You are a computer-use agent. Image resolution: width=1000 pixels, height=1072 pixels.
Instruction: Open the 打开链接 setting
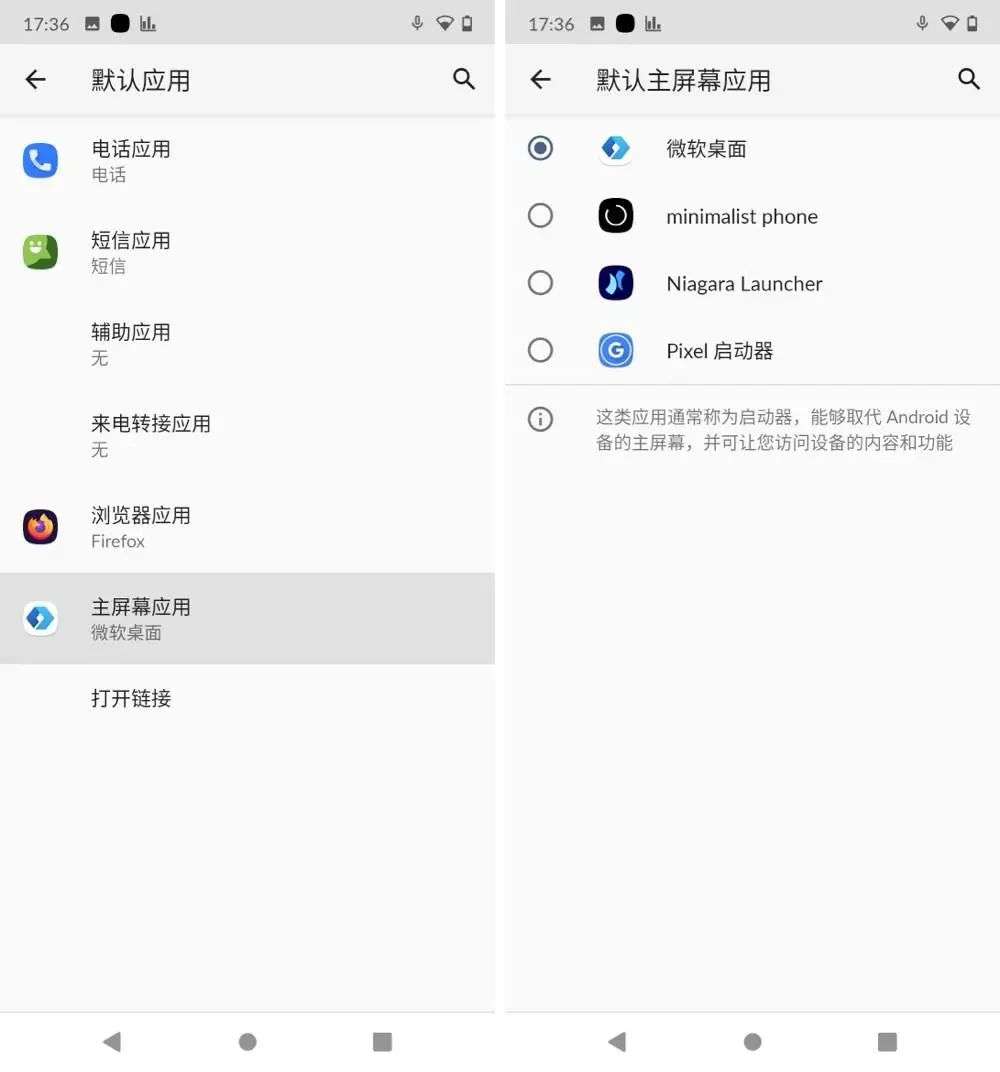point(247,698)
